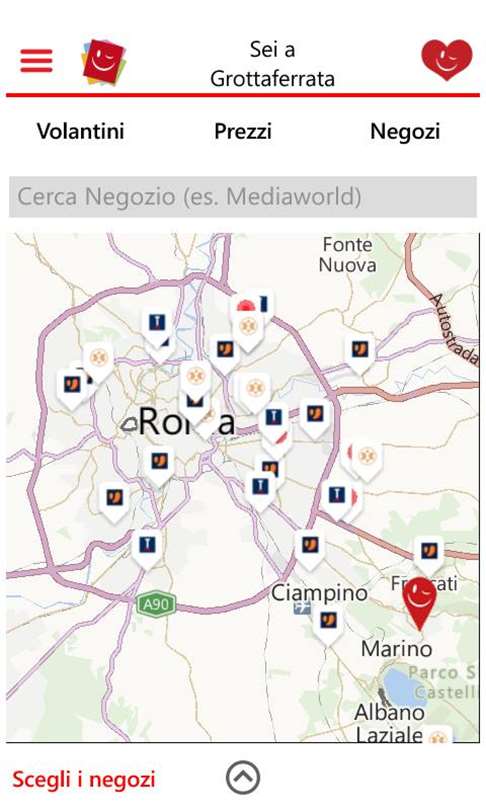
Task: Select the Negozi tab
Action: [405, 131]
